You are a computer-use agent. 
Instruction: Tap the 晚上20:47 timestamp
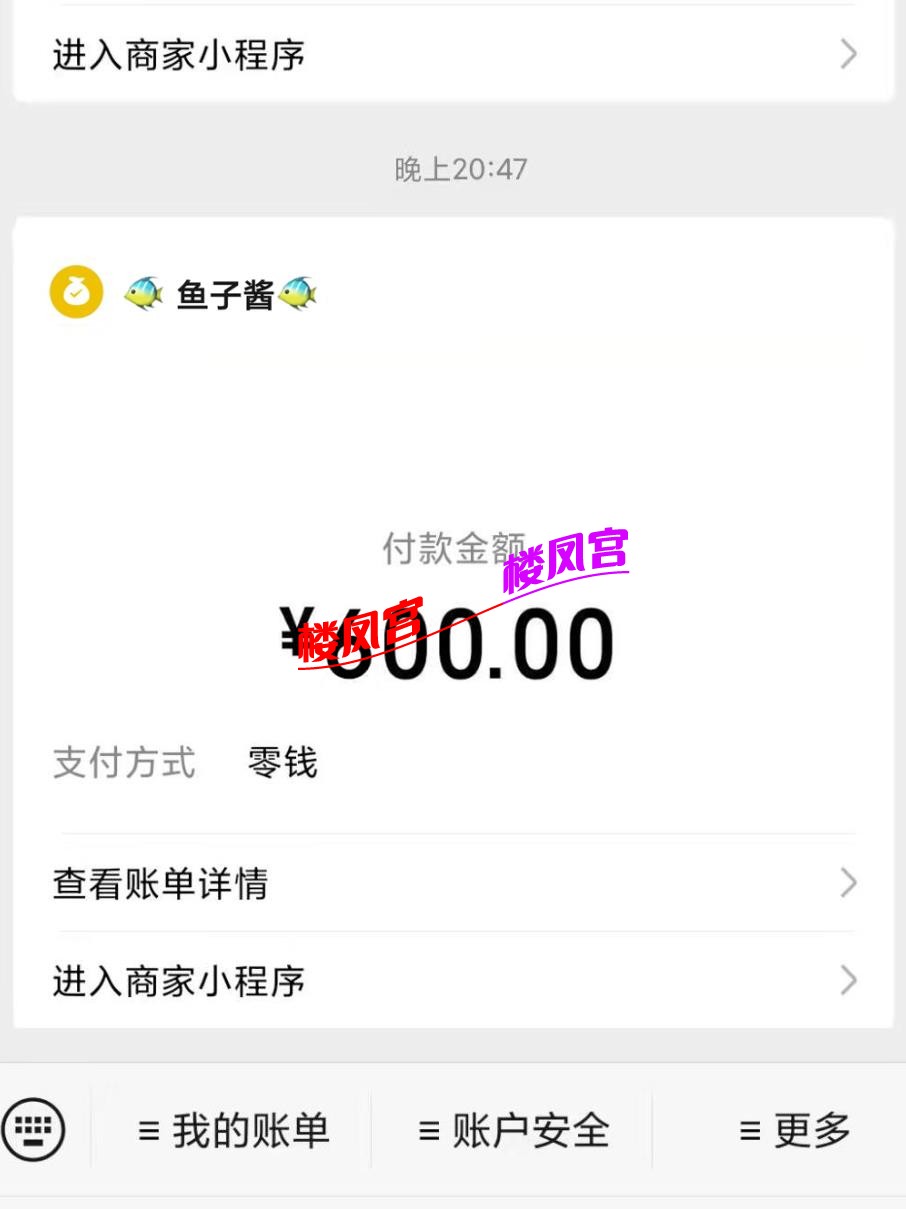click(462, 169)
